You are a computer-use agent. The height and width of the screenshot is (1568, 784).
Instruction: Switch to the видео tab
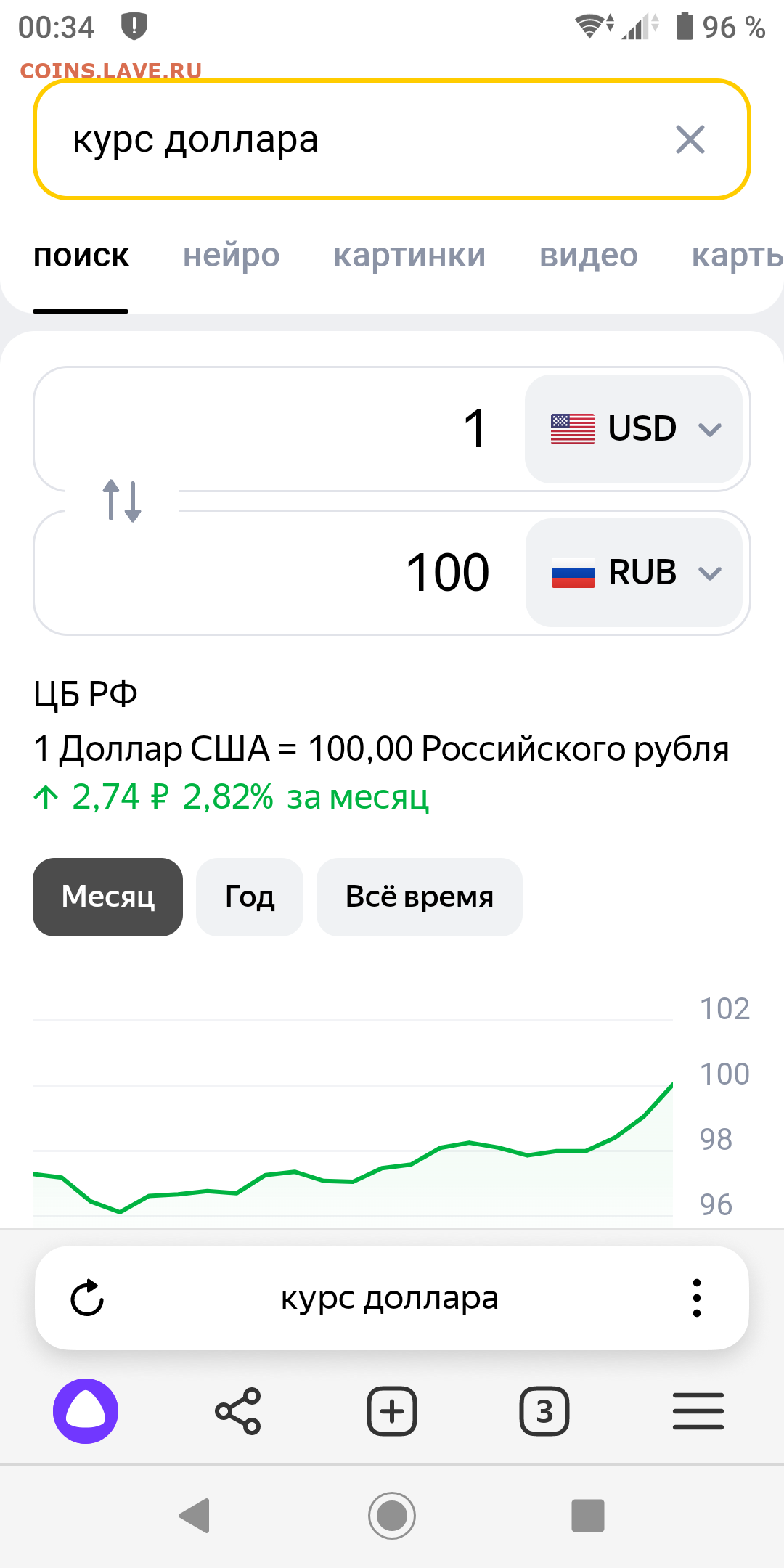589,256
